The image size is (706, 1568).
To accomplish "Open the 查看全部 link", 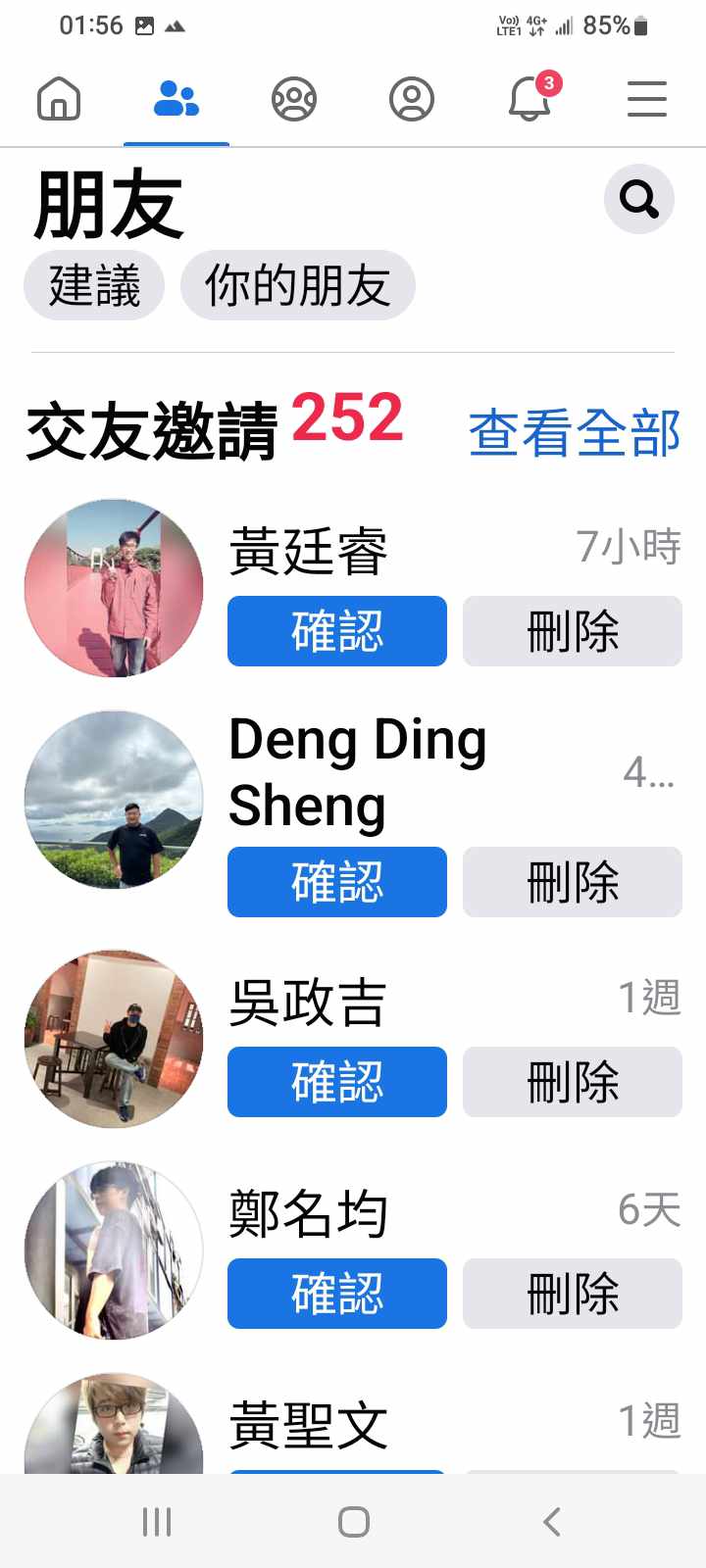I will point(575,433).
